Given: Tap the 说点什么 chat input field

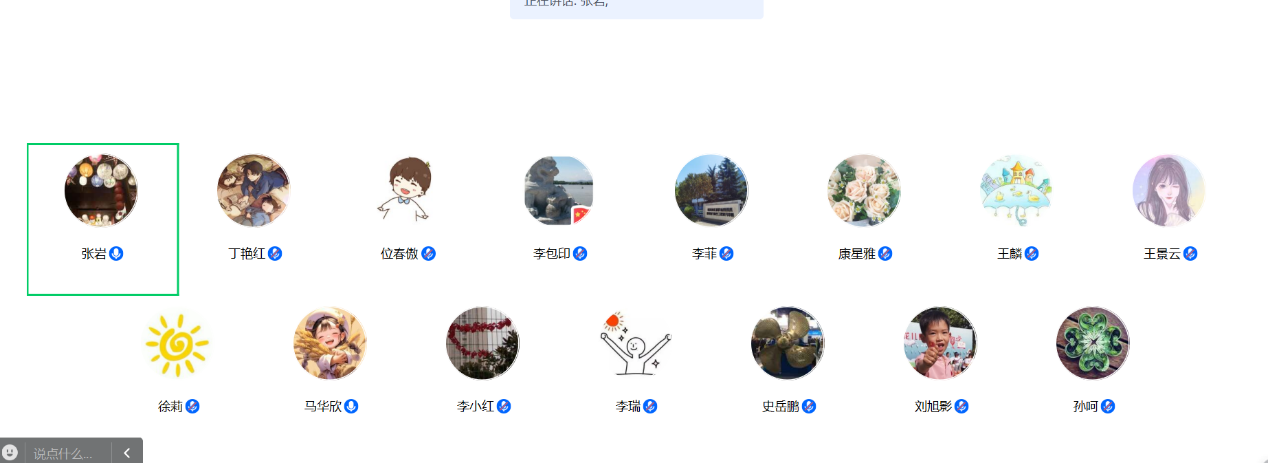Looking at the screenshot, I should (65, 453).
